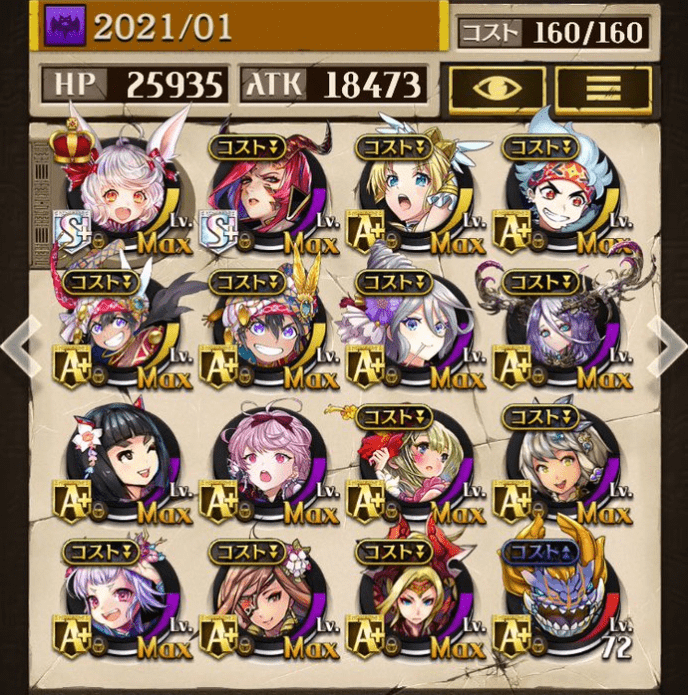Tap the 2021/01 deck name bar
This screenshot has height=695, width=688.
tap(240, 27)
